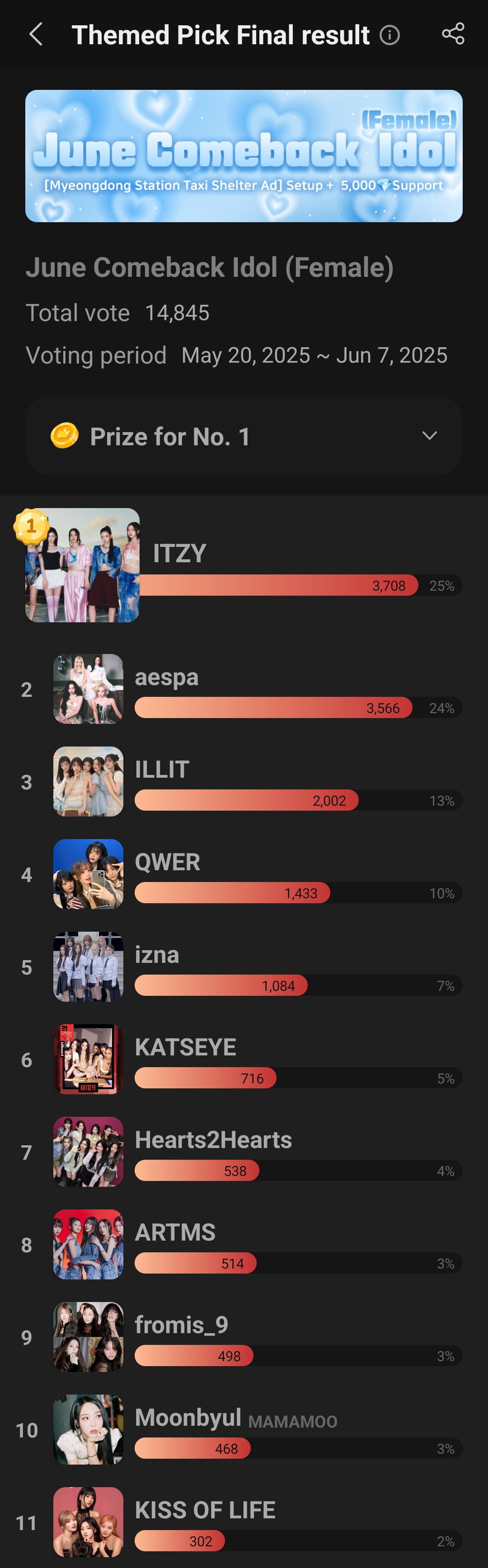Viewport: 488px width, 1568px height.
Task: Go back from Themed Pick results
Action: [x=36, y=35]
